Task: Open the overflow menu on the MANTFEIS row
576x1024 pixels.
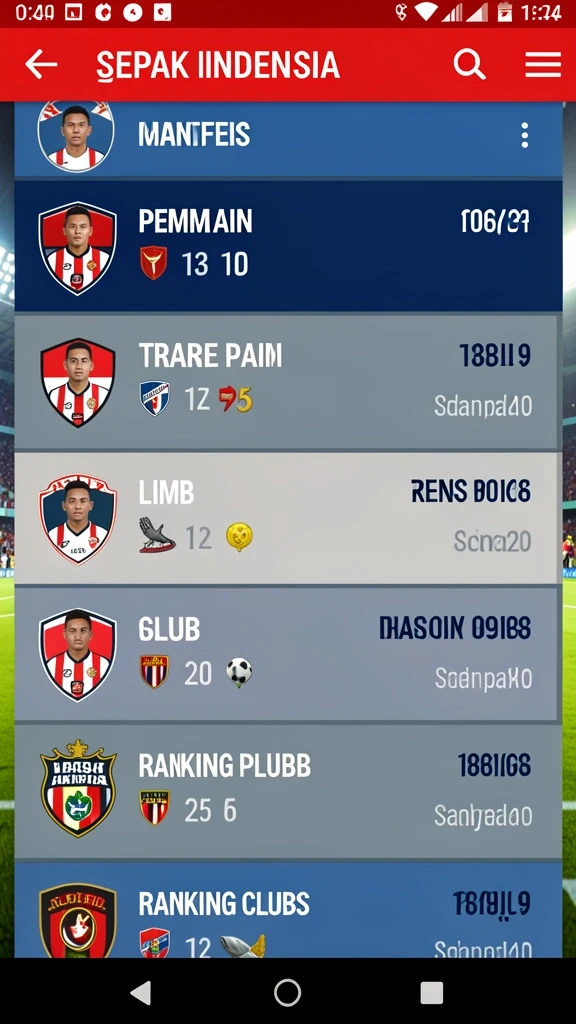Action: click(x=524, y=135)
